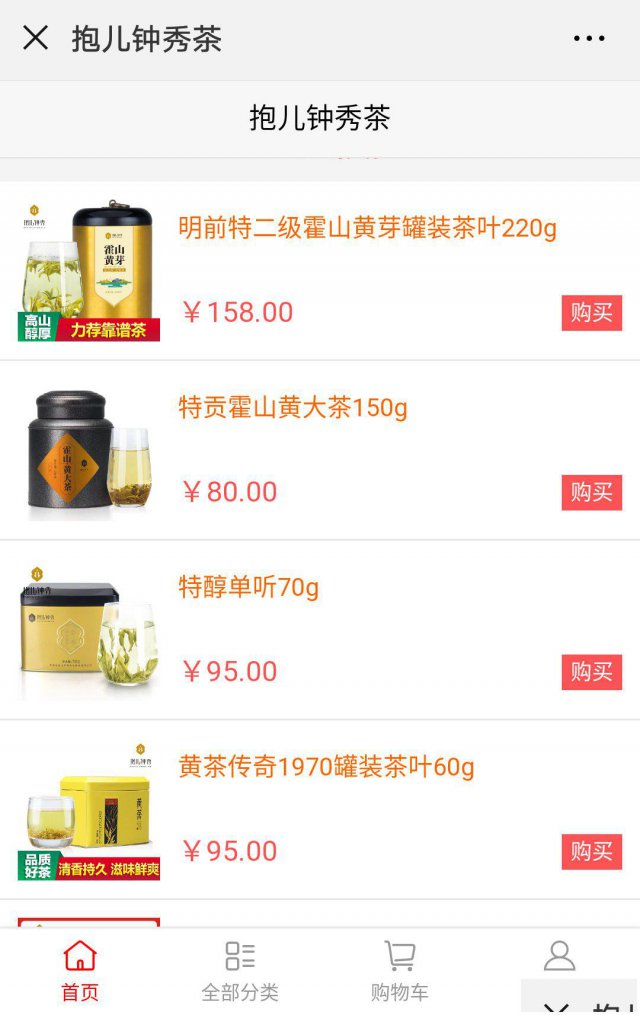Open the 购物车 tab

point(400,970)
